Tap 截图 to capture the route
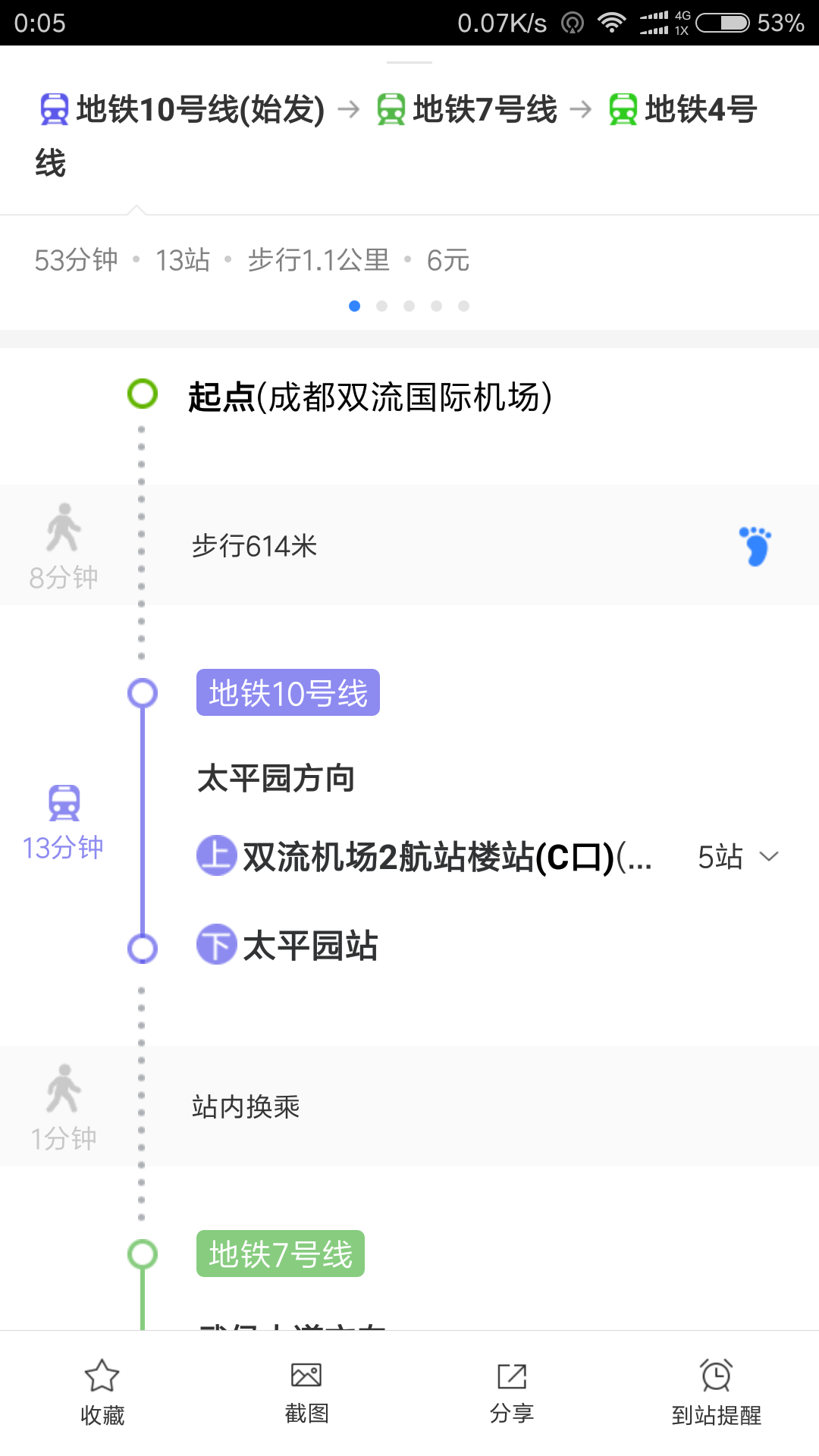 (x=306, y=1392)
